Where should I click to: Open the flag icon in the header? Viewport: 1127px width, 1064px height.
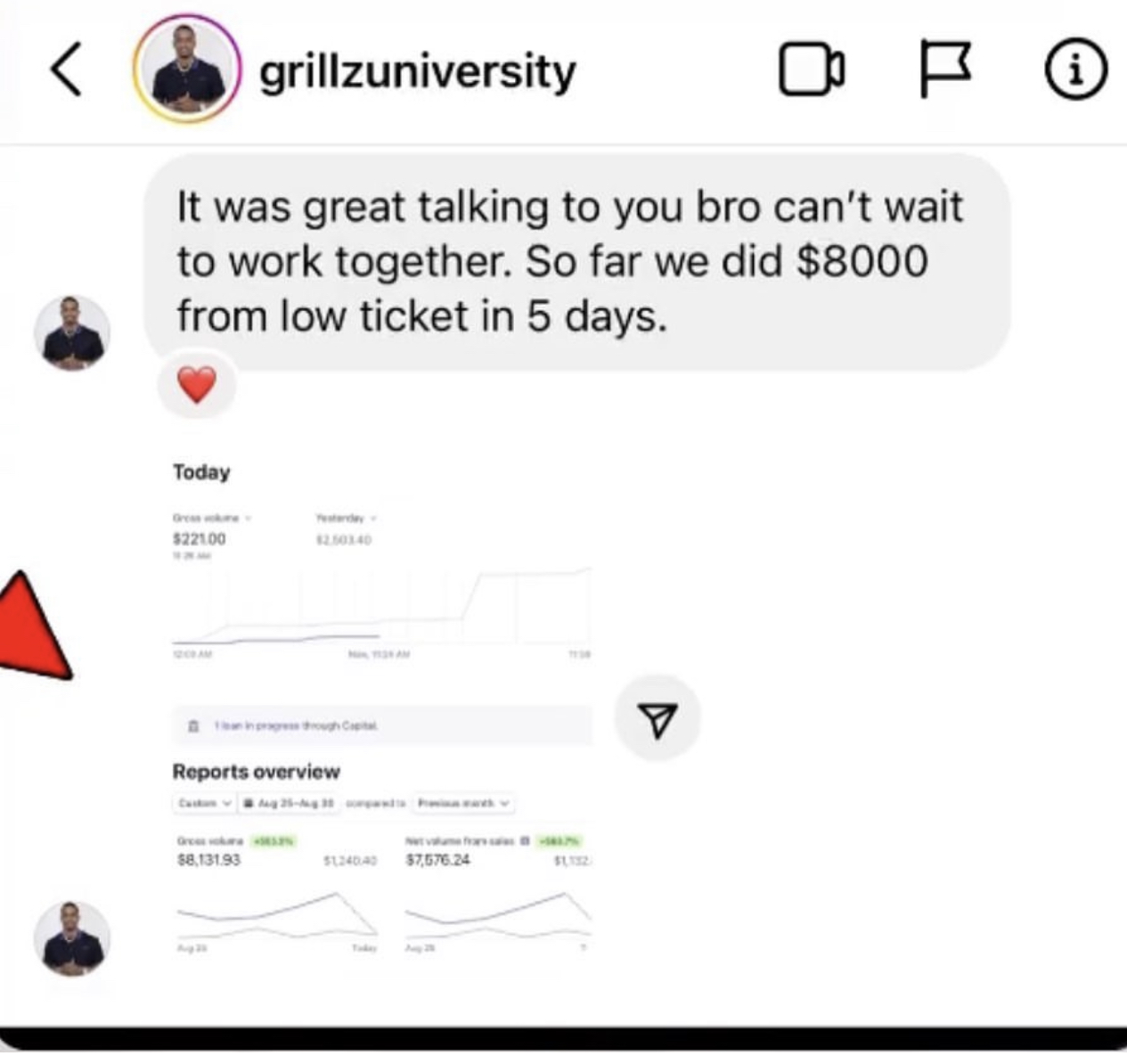944,70
